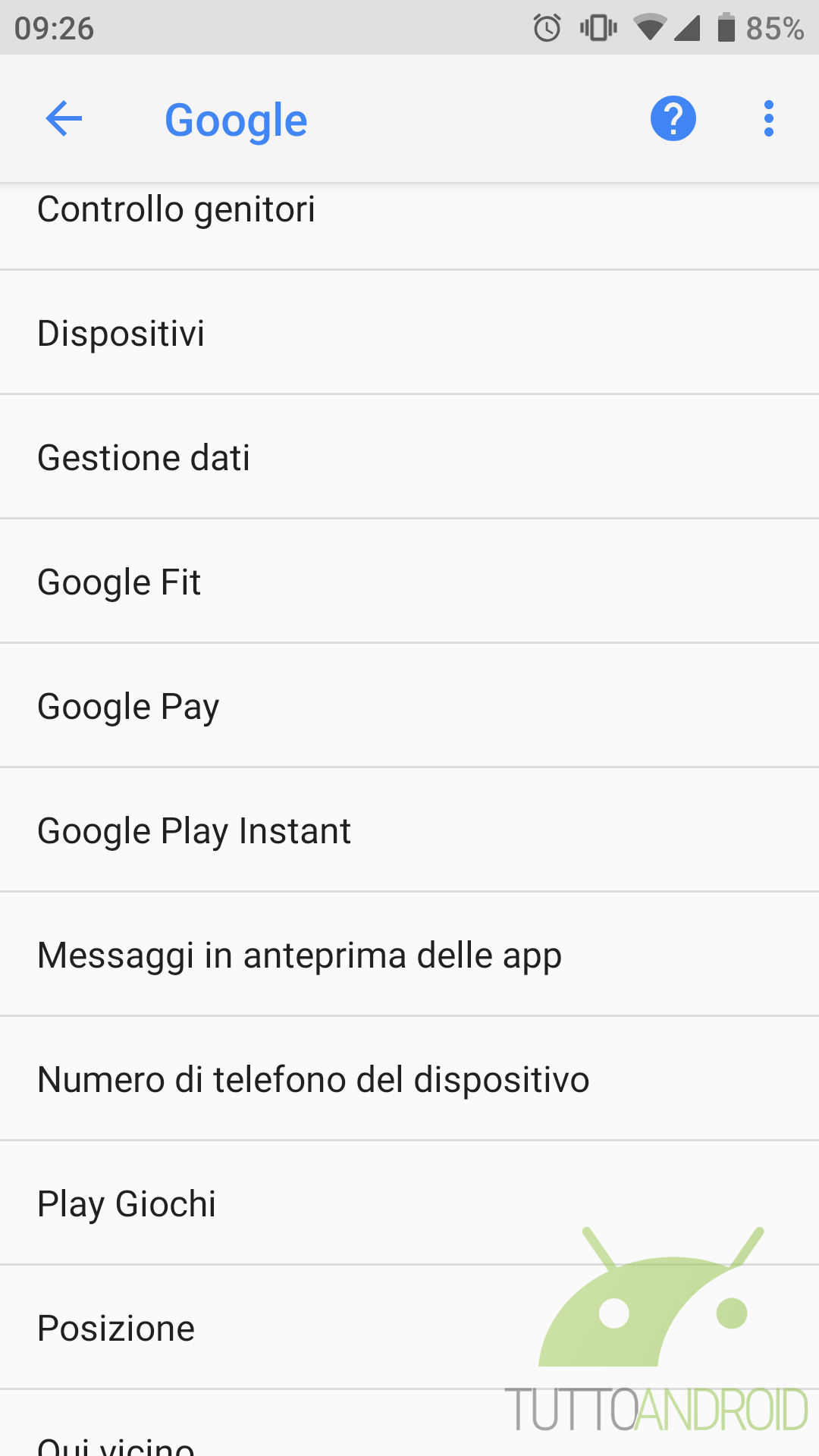Open the help question mark icon
Screen dimensions: 819x1456
click(673, 119)
